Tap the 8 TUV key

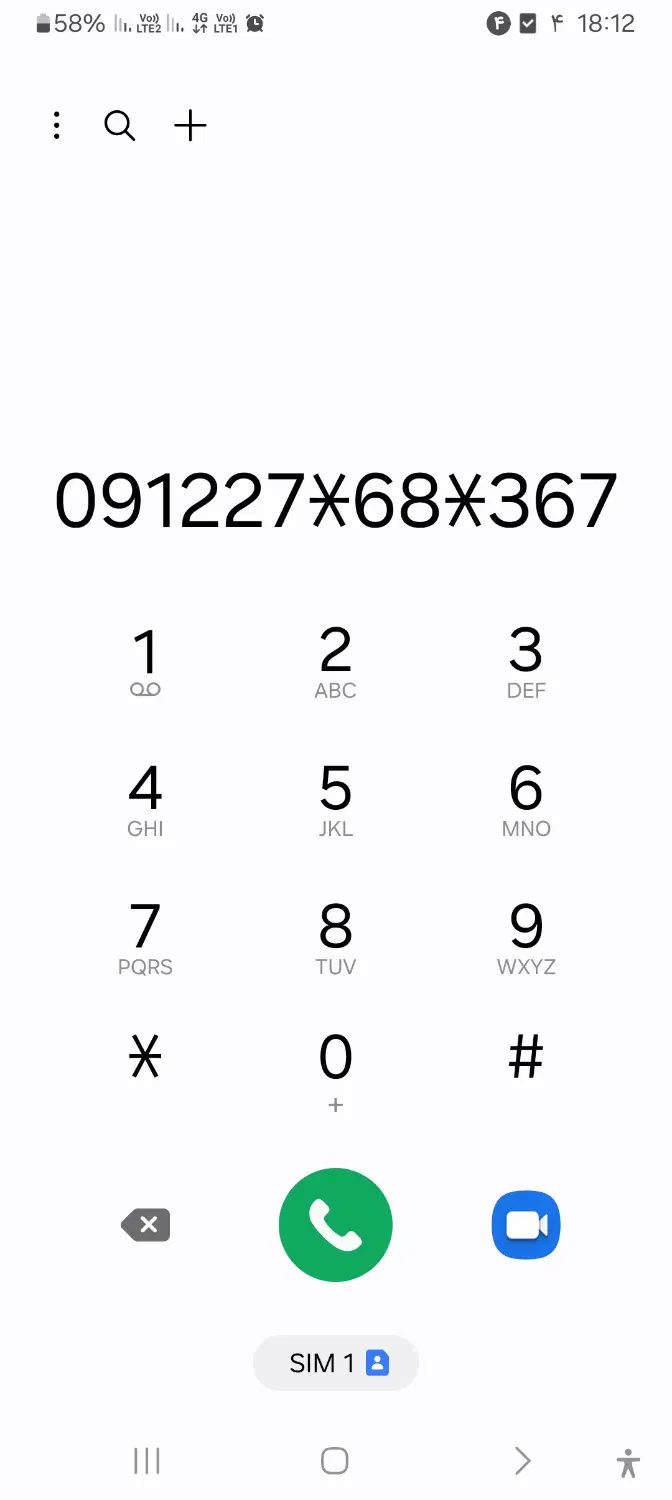tap(336, 938)
